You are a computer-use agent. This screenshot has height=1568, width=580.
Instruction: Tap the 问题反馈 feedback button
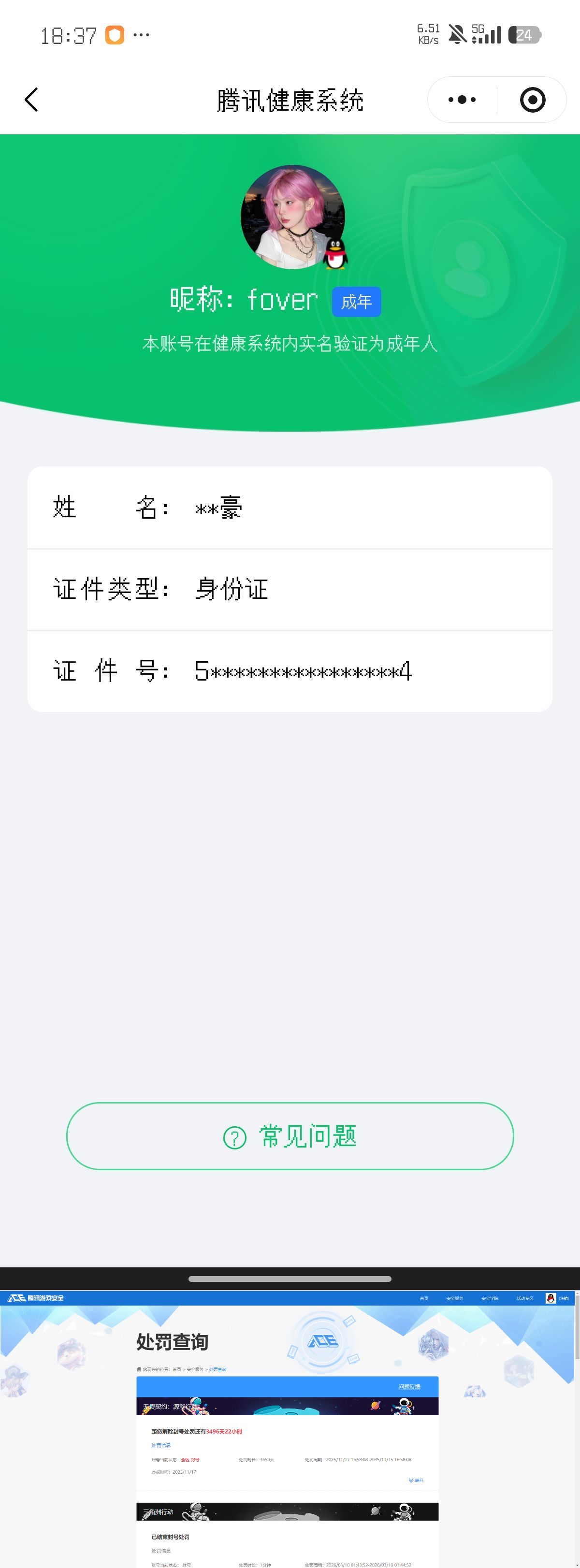(410, 1386)
